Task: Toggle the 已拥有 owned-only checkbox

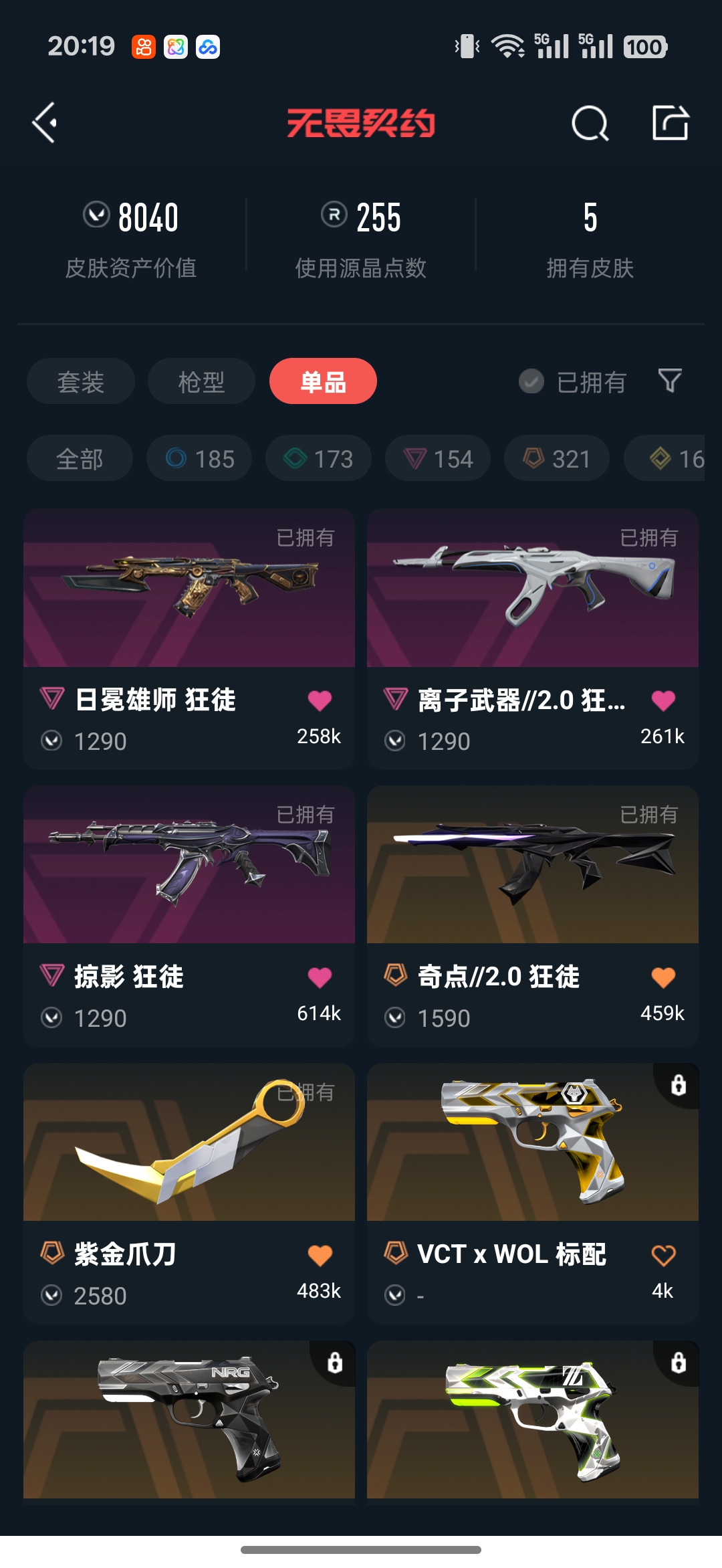Action: coord(531,381)
